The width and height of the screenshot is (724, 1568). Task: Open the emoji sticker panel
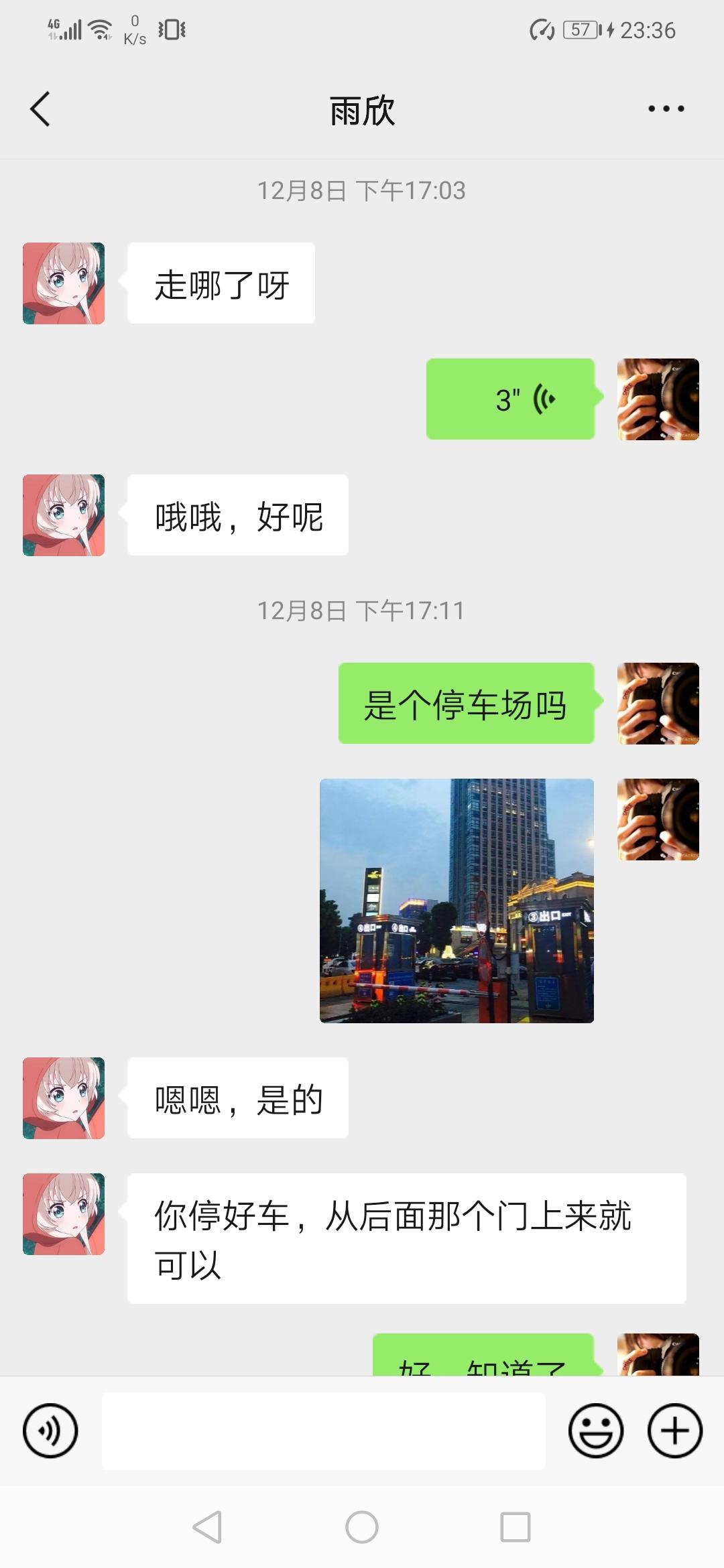click(x=595, y=1431)
